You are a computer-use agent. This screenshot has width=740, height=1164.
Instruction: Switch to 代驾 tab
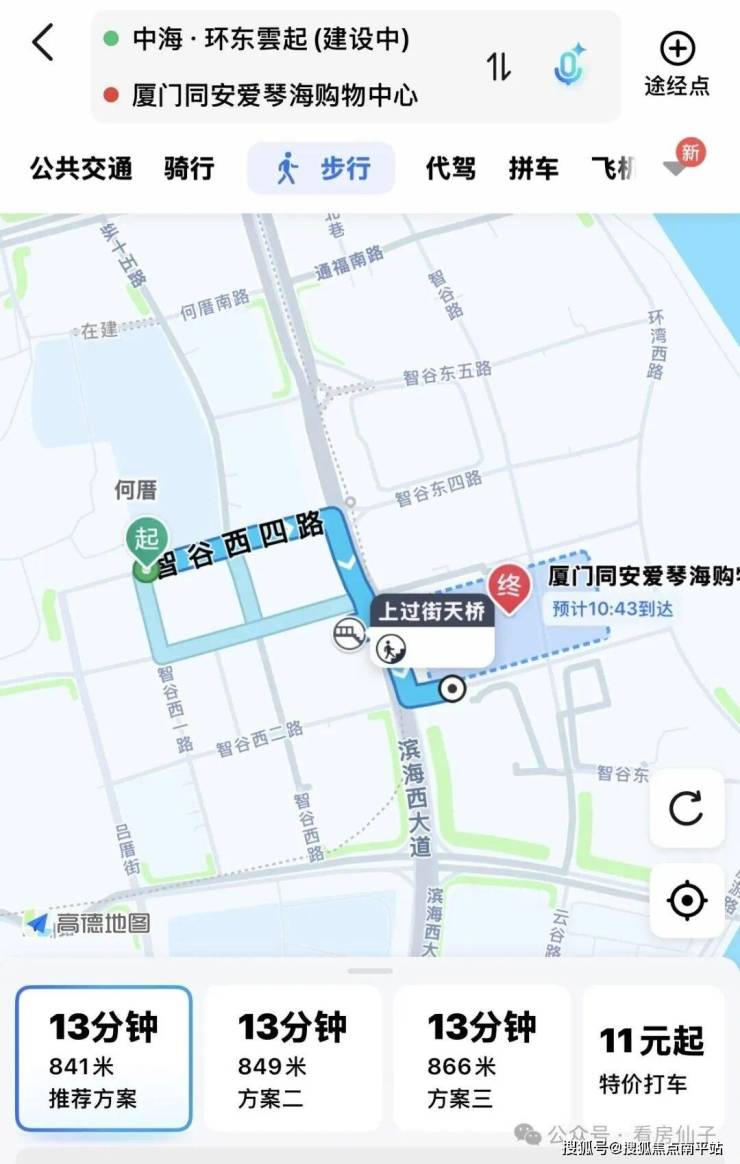[450, 168]
